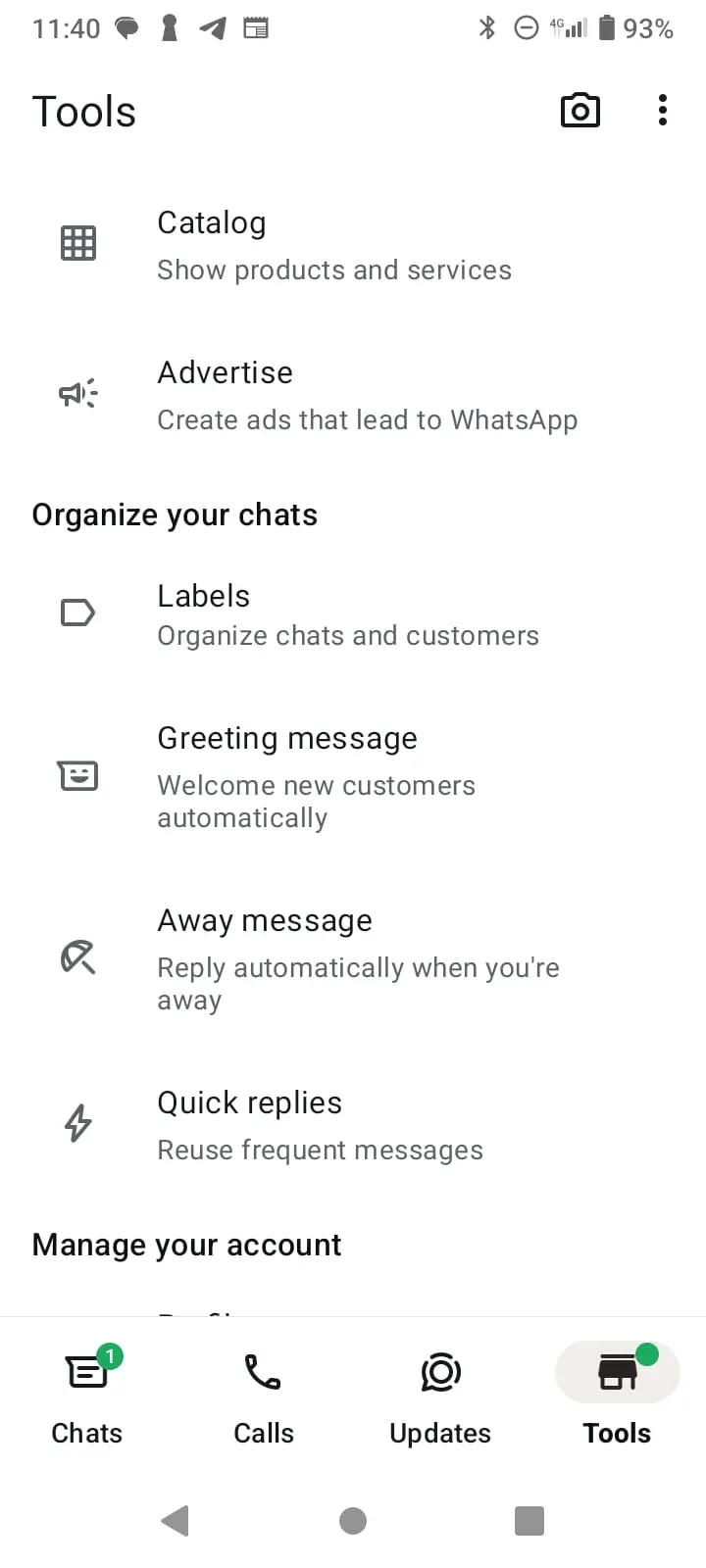Image resolution: width=706 pixels, height=1568 pixels.
Task: Select the Calls phone icon
Action: pos(263,1372)
